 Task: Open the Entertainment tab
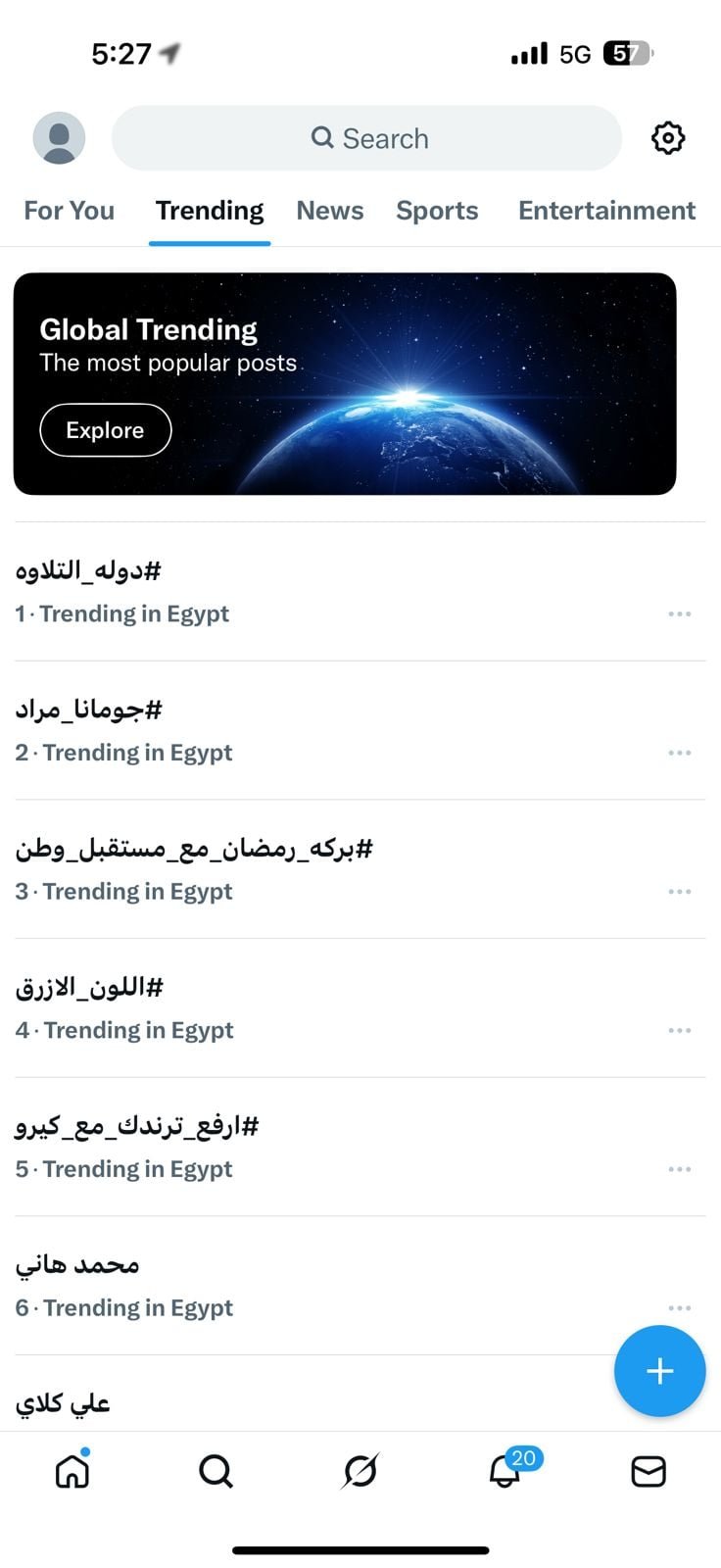click(x=605, y=210)
